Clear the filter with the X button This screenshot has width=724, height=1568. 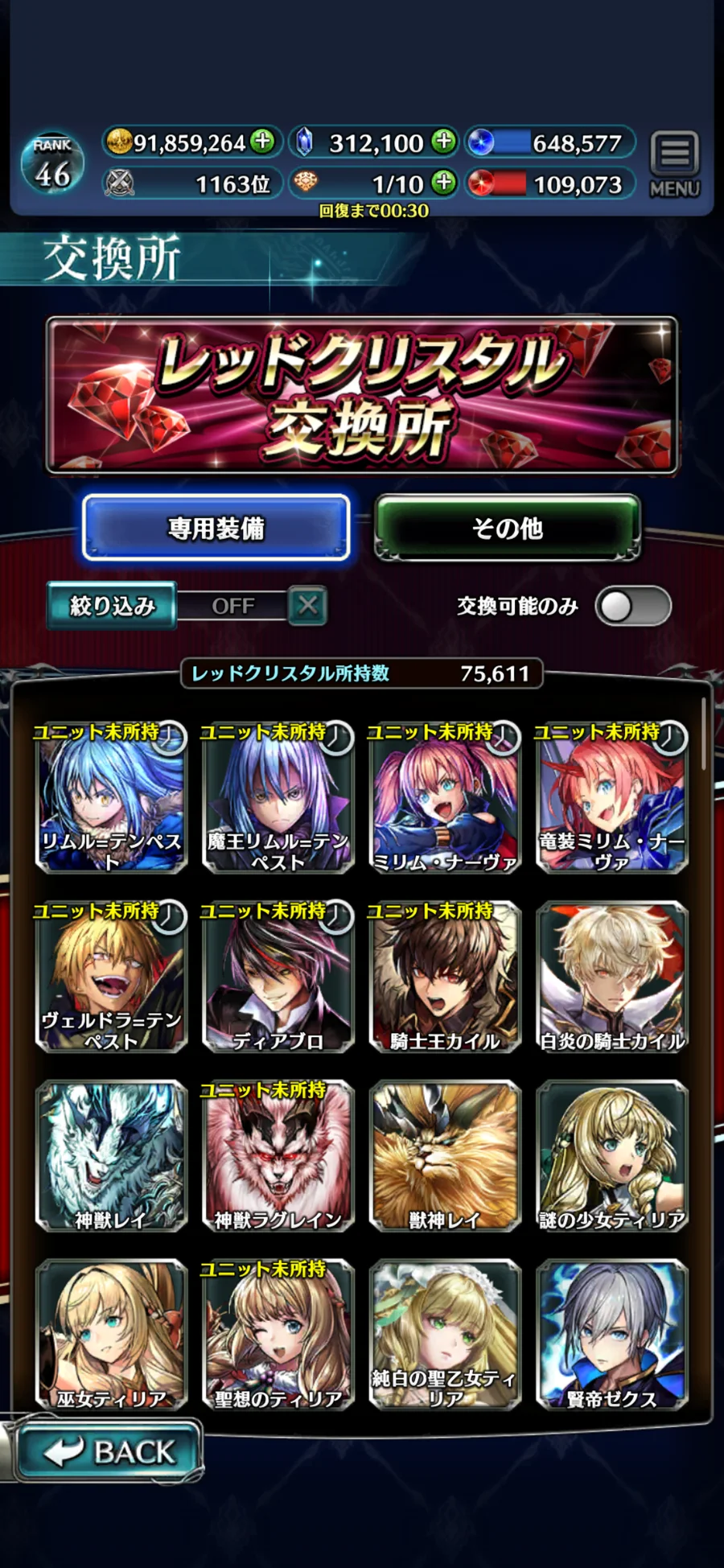(307, 605)
